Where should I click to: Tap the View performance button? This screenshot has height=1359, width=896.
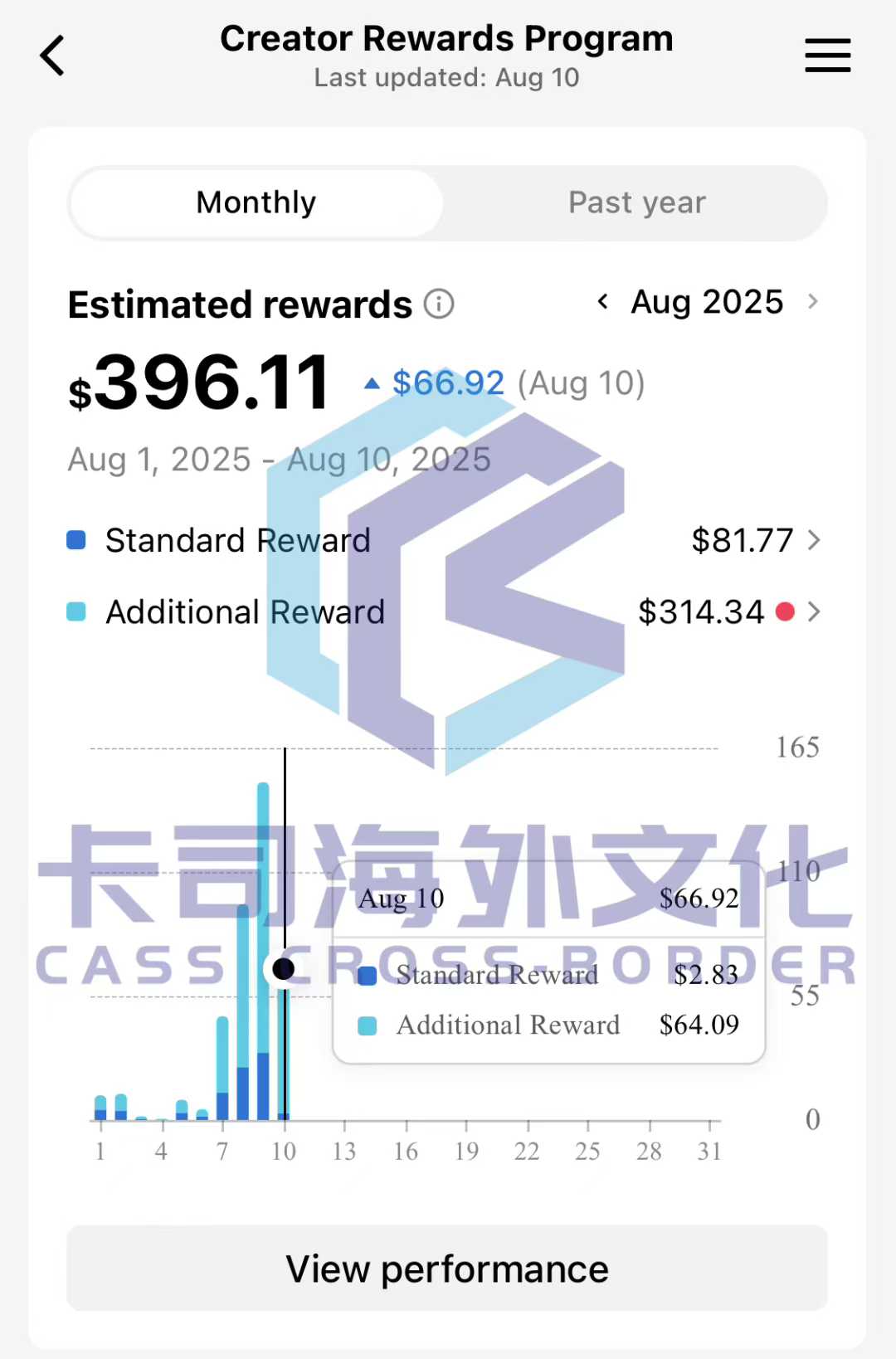447,1269
